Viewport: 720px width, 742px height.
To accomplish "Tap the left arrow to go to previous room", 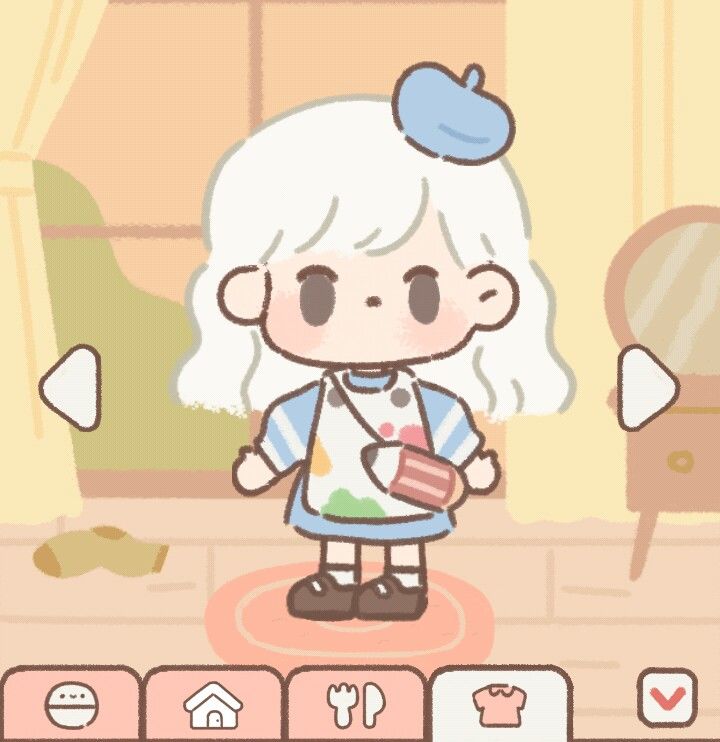I will pos(70,388).
